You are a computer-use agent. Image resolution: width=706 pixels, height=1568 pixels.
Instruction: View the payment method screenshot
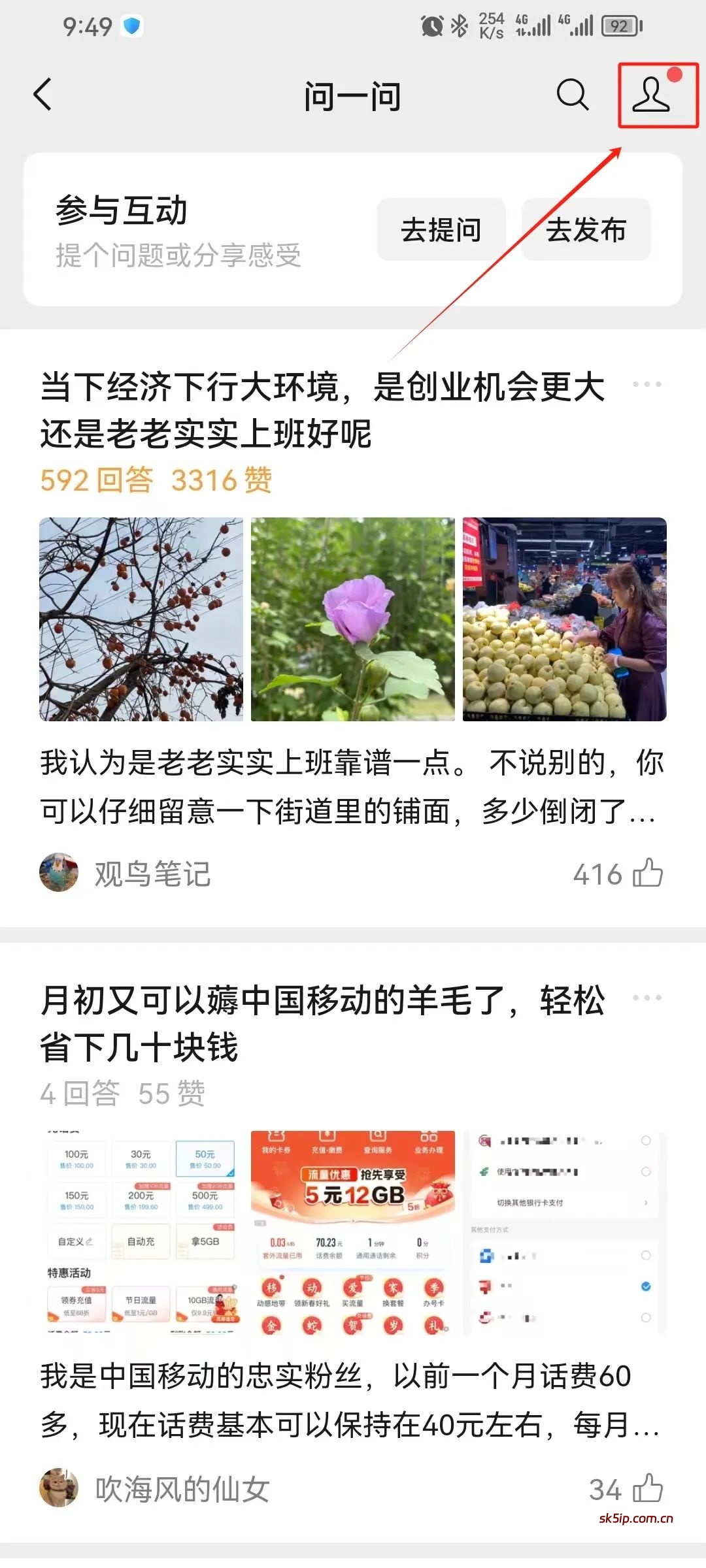point(565,1233)
